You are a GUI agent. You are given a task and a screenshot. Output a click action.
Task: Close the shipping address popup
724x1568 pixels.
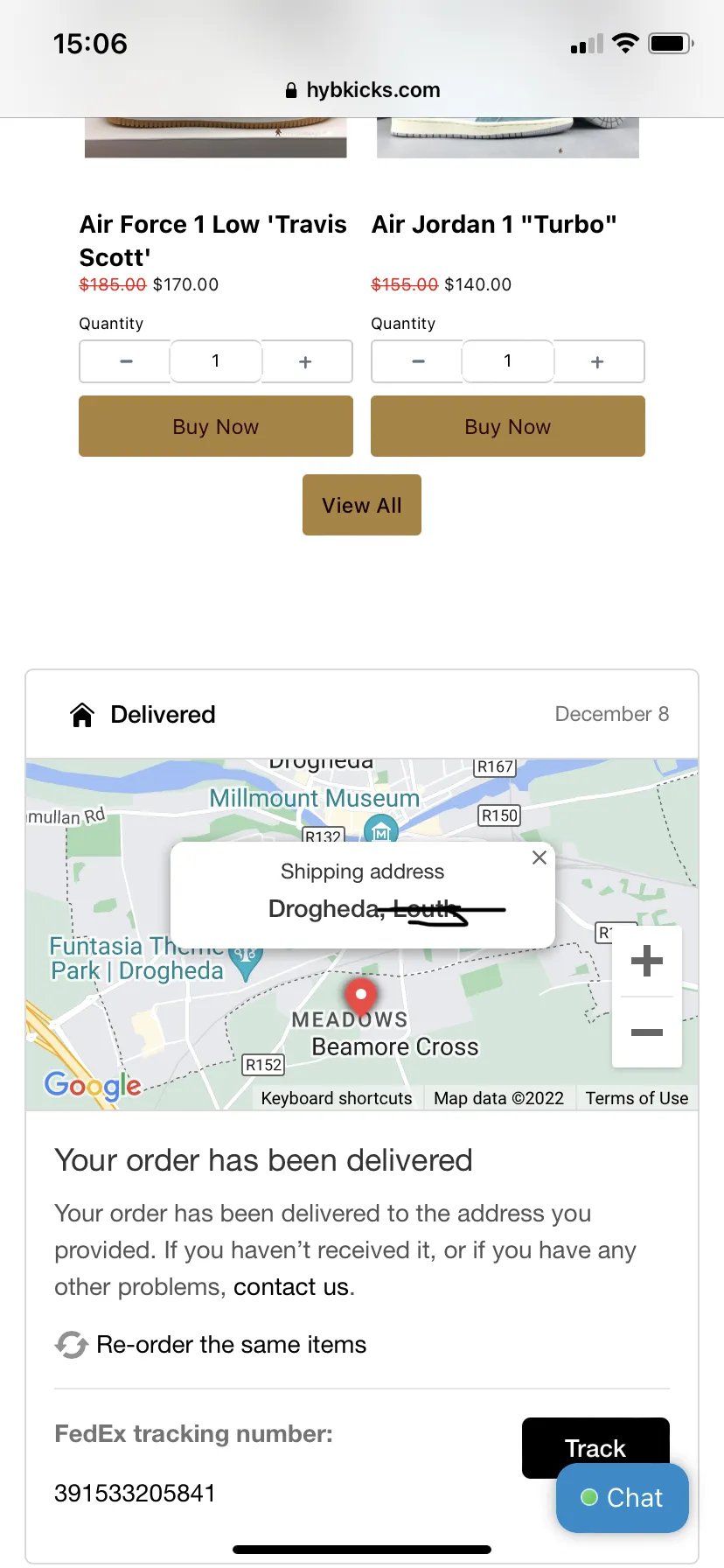point(540,857)
